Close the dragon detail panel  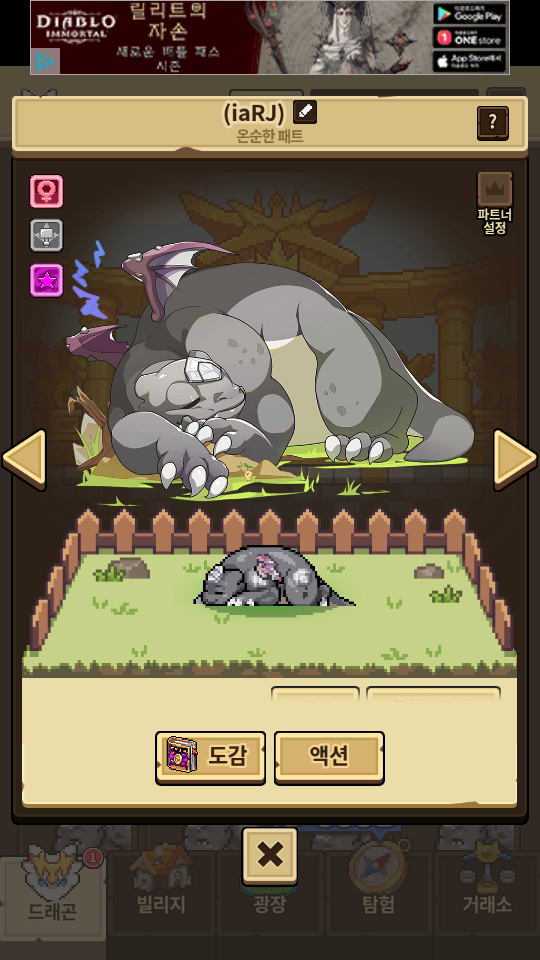click(270, 855)
